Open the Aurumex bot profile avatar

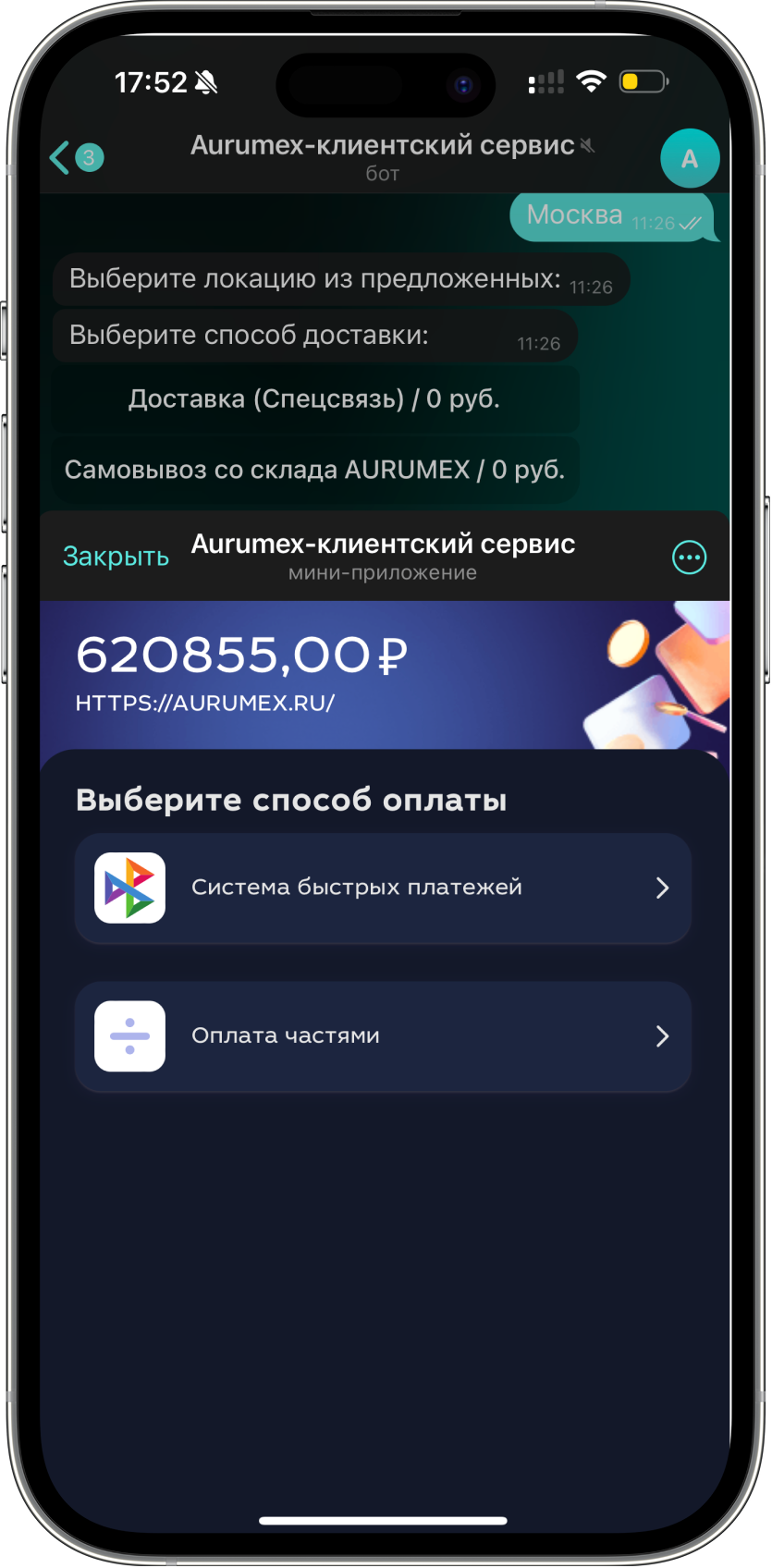[x=689, y=159]
